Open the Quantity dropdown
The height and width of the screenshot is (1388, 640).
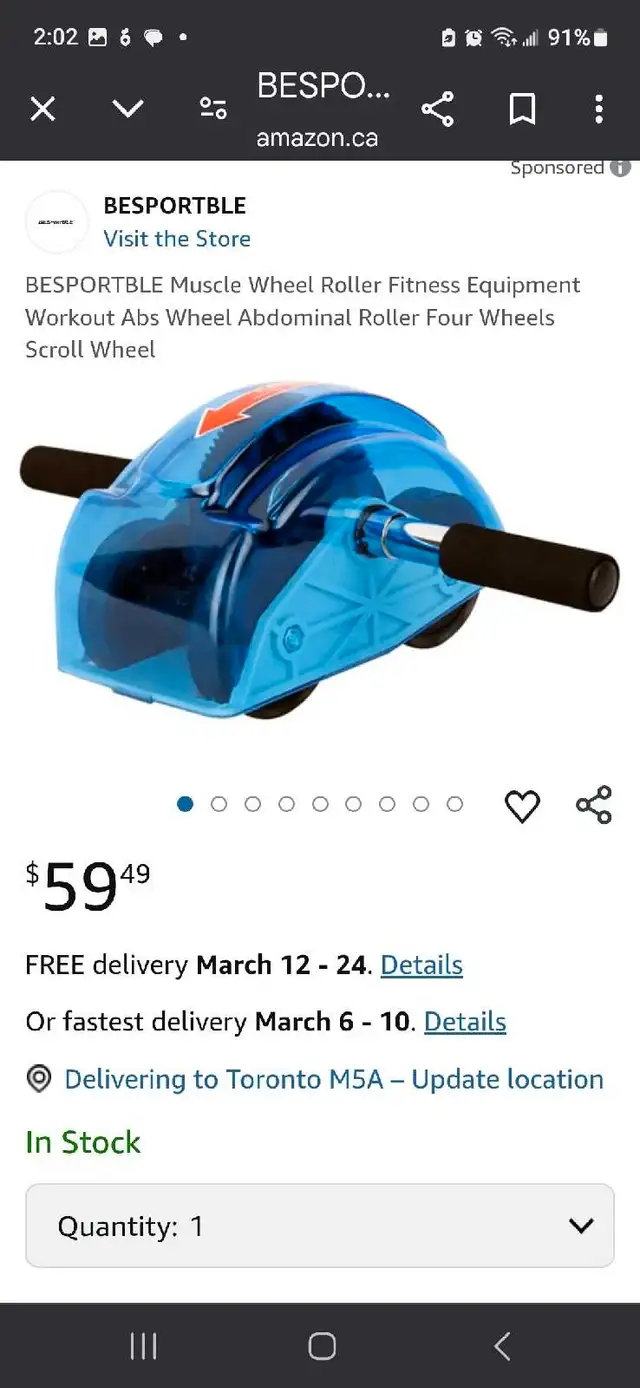[320, 1226]
